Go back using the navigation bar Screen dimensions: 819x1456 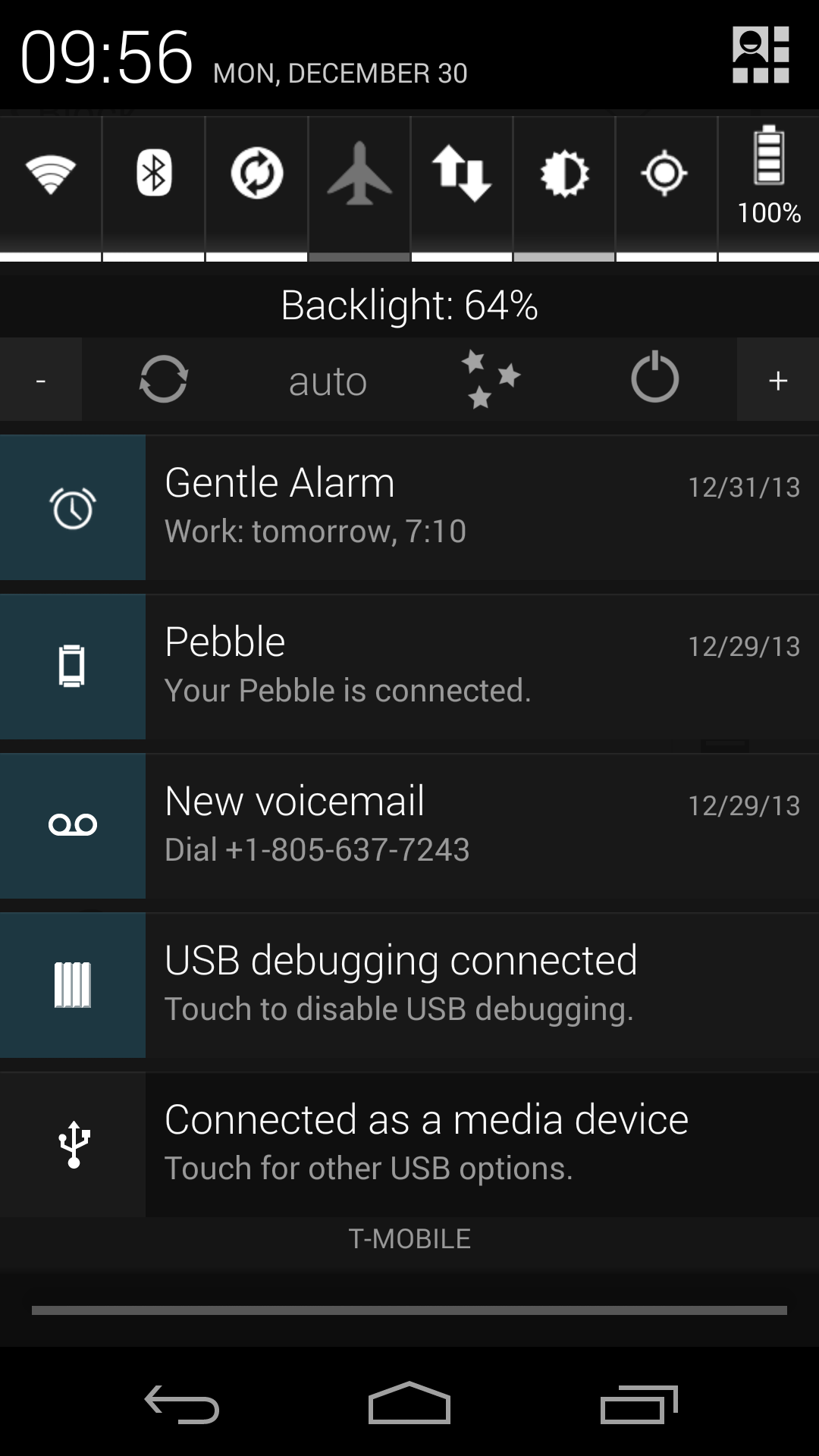(182, 1404)
